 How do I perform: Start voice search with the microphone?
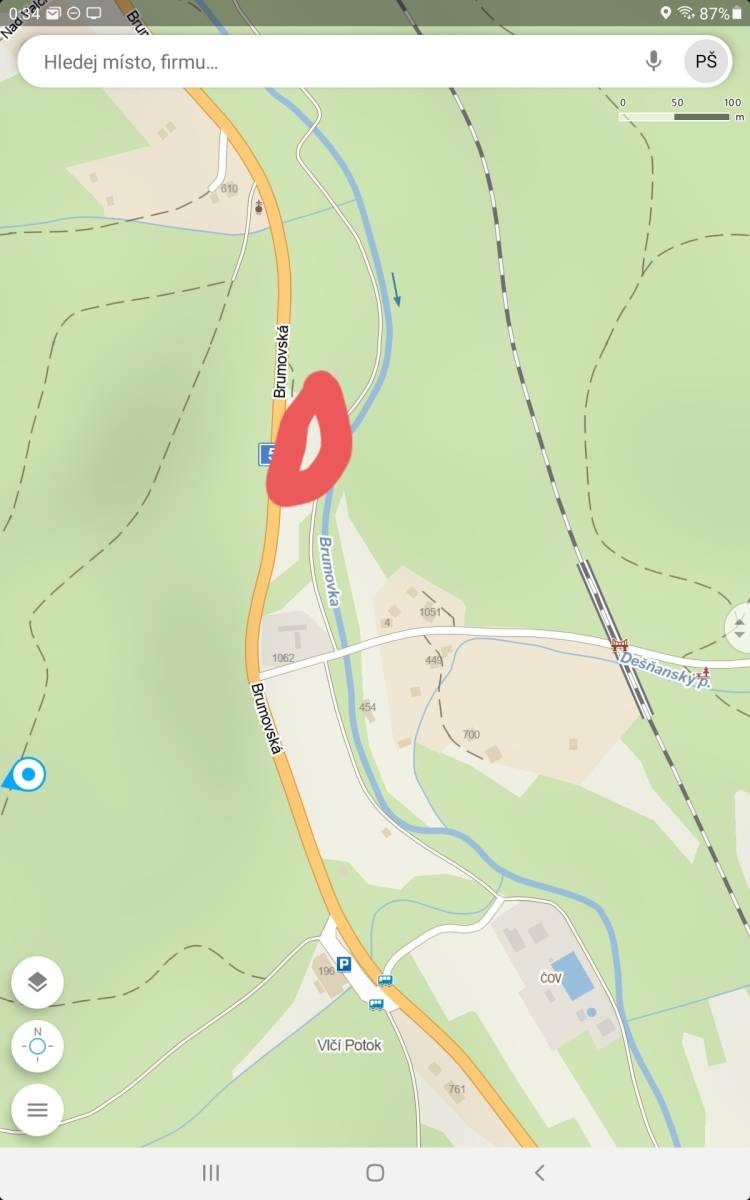point(654,62)
